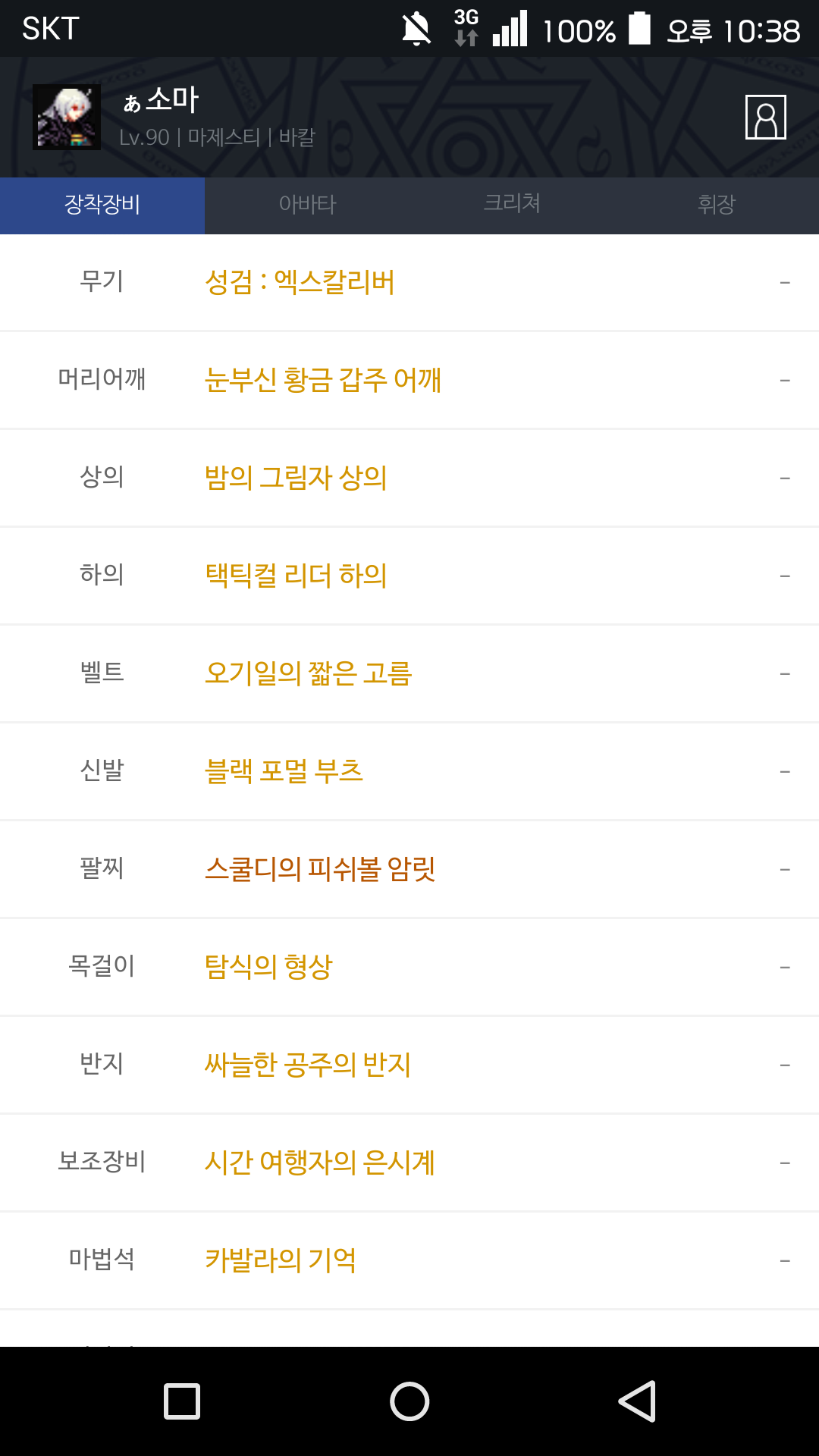Go to the home screen

click(409, 1401)
